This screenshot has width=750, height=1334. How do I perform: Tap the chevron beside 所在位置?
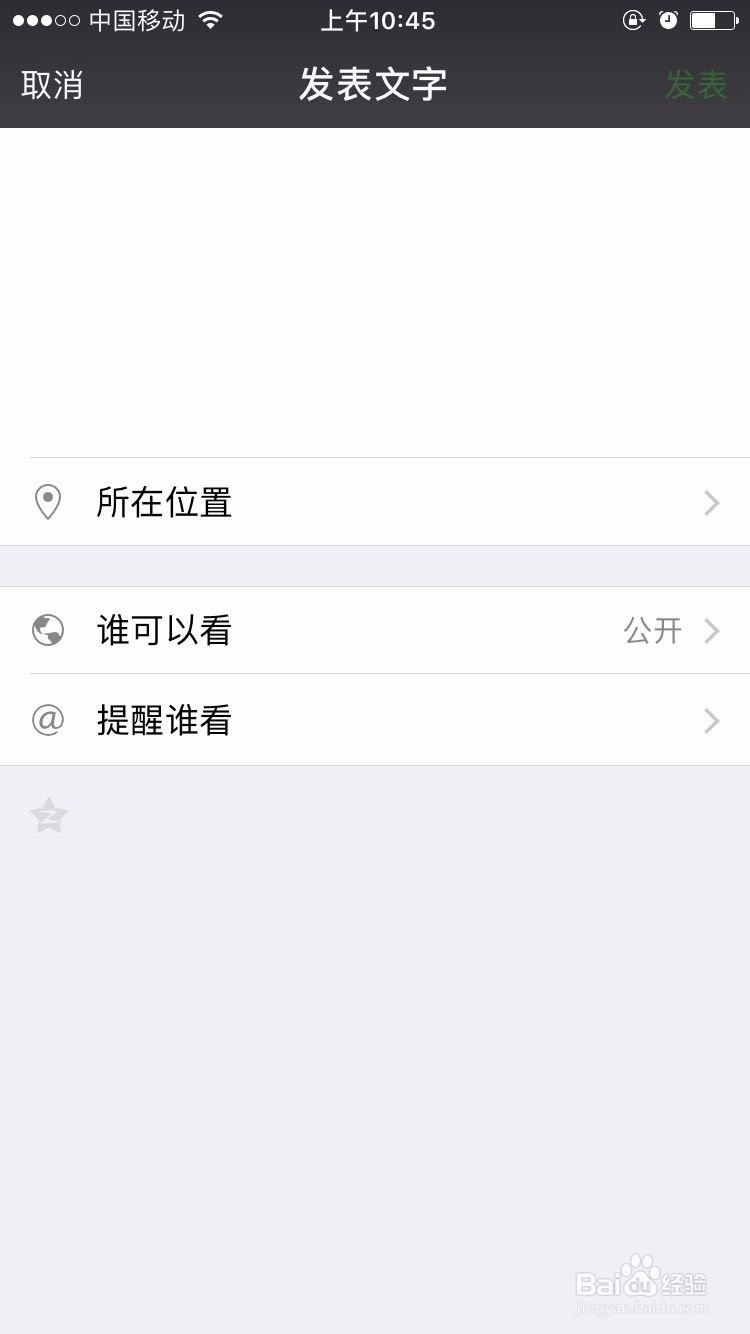pos(711,502)
